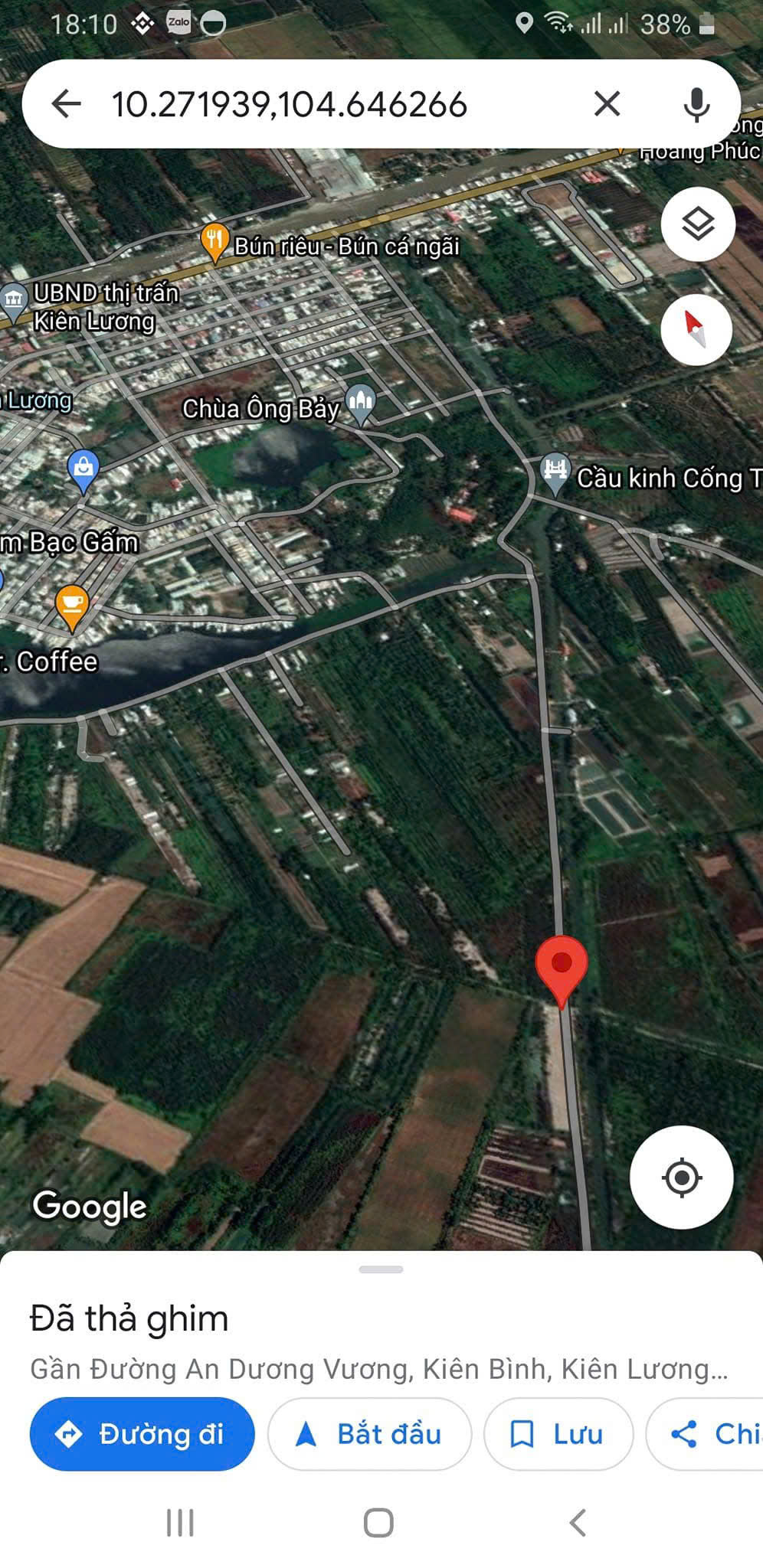Start navigation with Bắt đầu
763x1568 pixels.
[x=369, y=1434]
